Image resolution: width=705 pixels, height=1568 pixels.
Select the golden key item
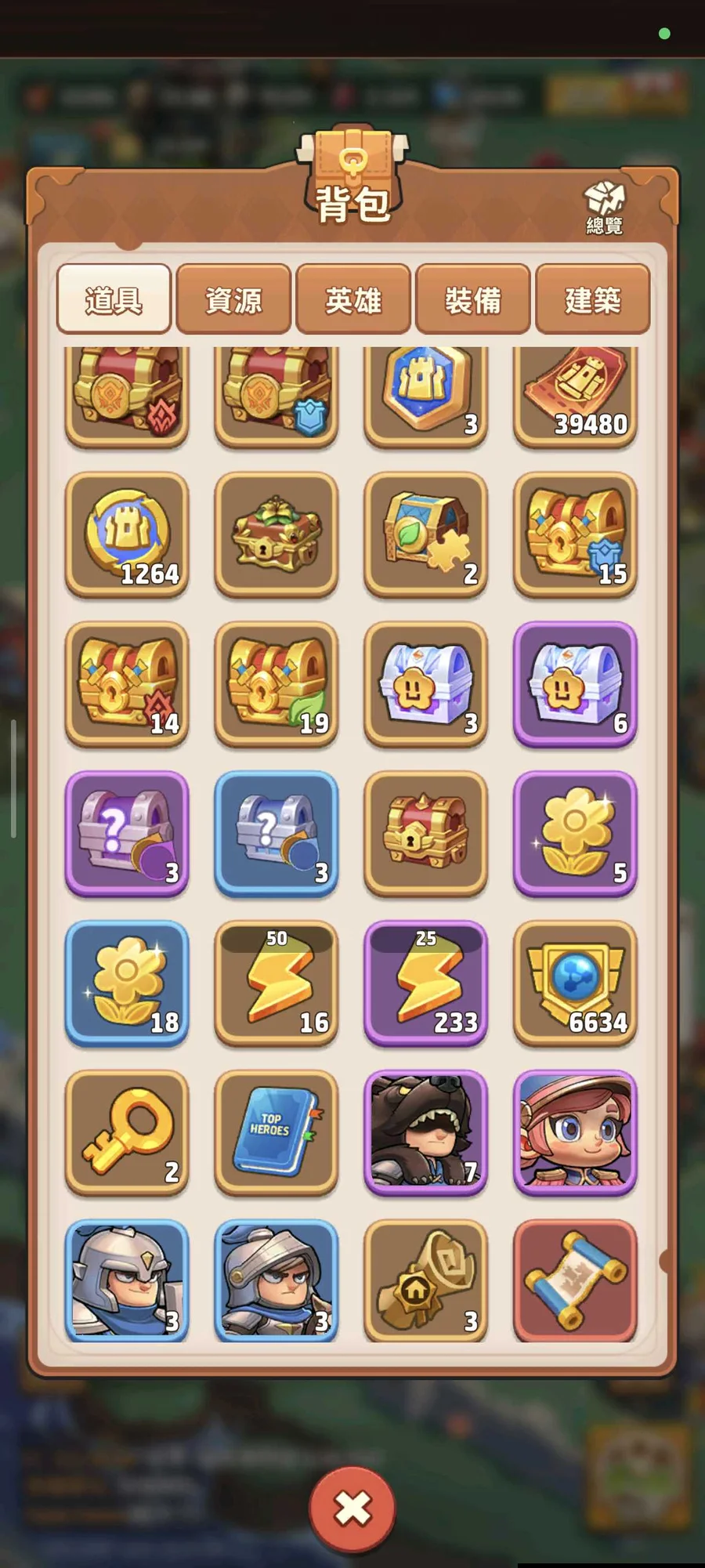pyautogui.click(x=127, y=1132)
